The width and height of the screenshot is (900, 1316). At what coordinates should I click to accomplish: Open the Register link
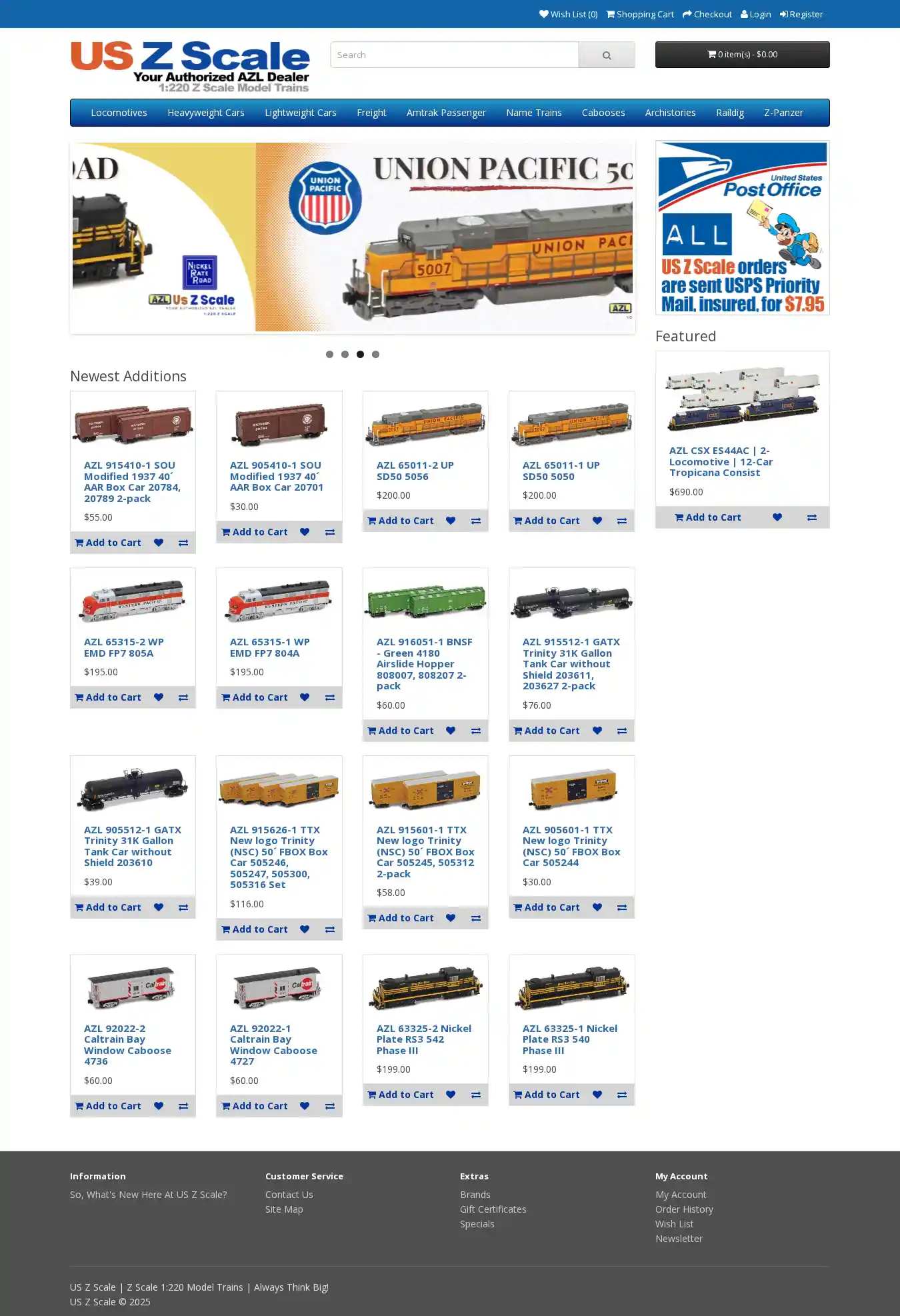pos(801,14)
